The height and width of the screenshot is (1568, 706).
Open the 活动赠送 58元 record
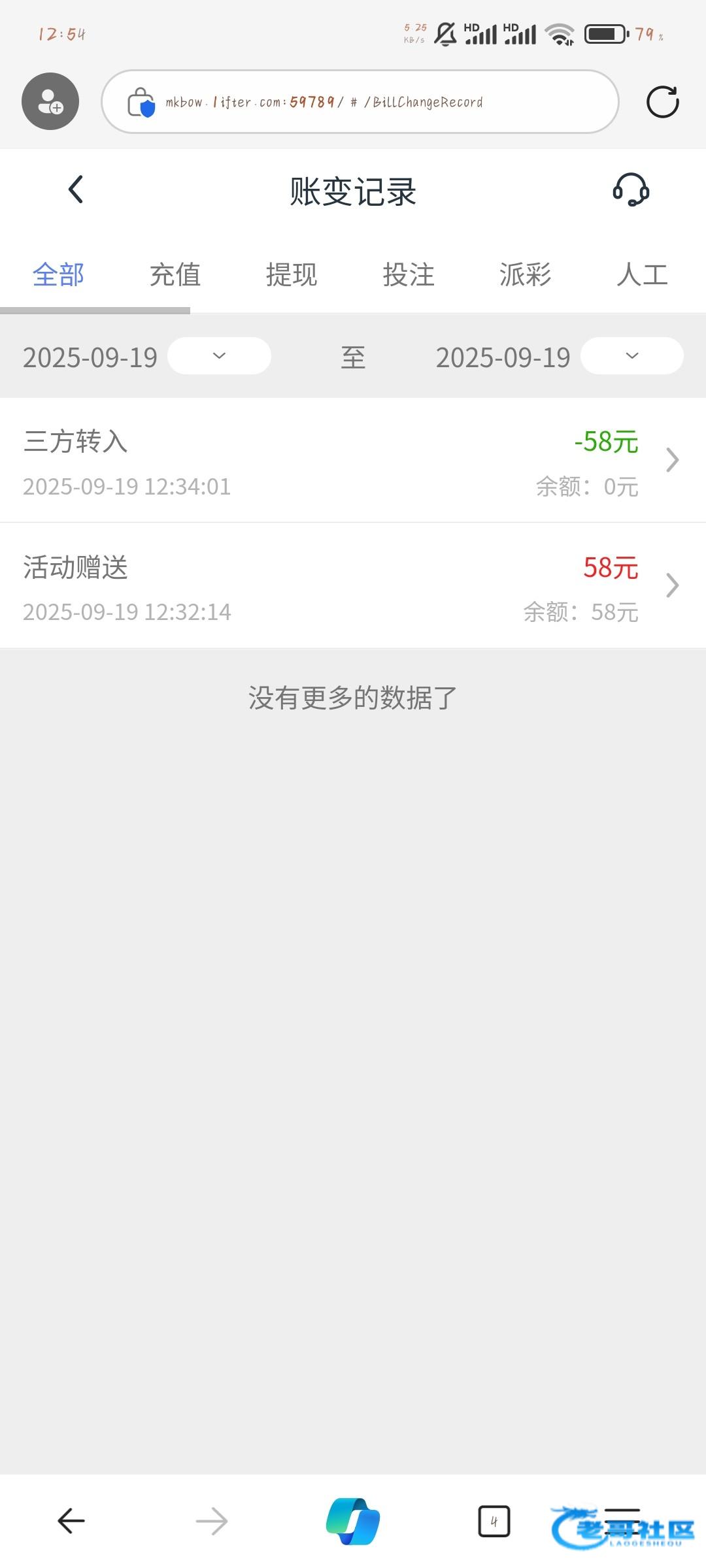click(x=353, y=586)
